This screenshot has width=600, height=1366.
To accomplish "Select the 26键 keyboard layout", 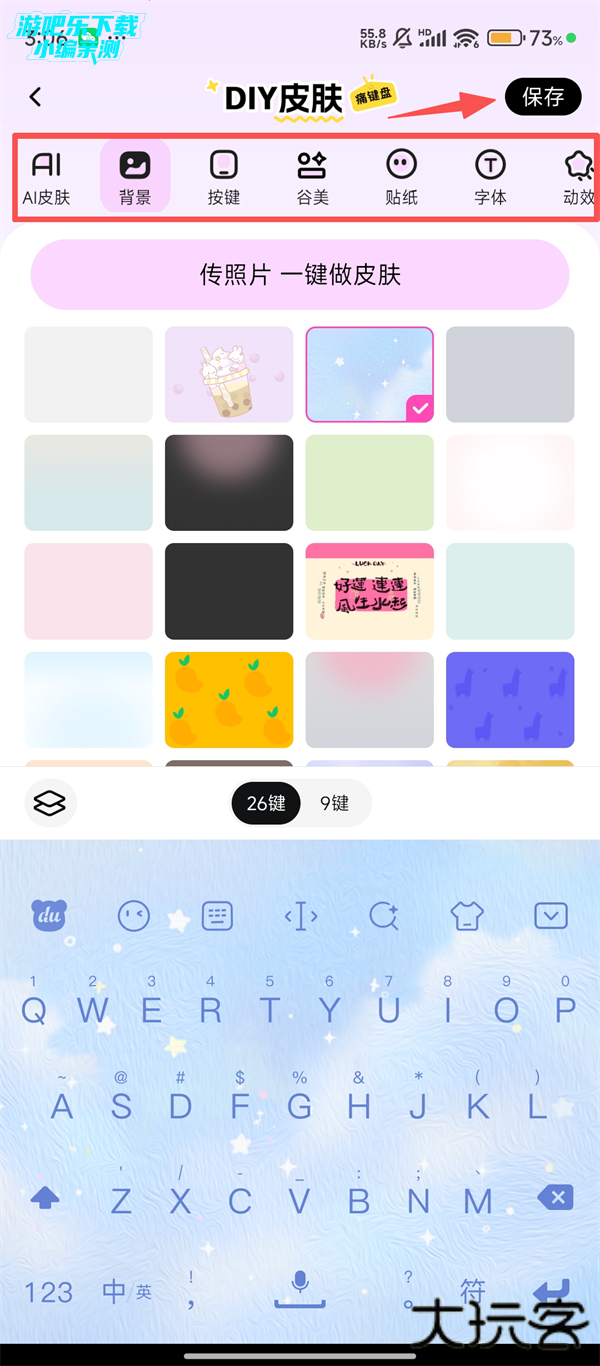I will pos(266,803).
